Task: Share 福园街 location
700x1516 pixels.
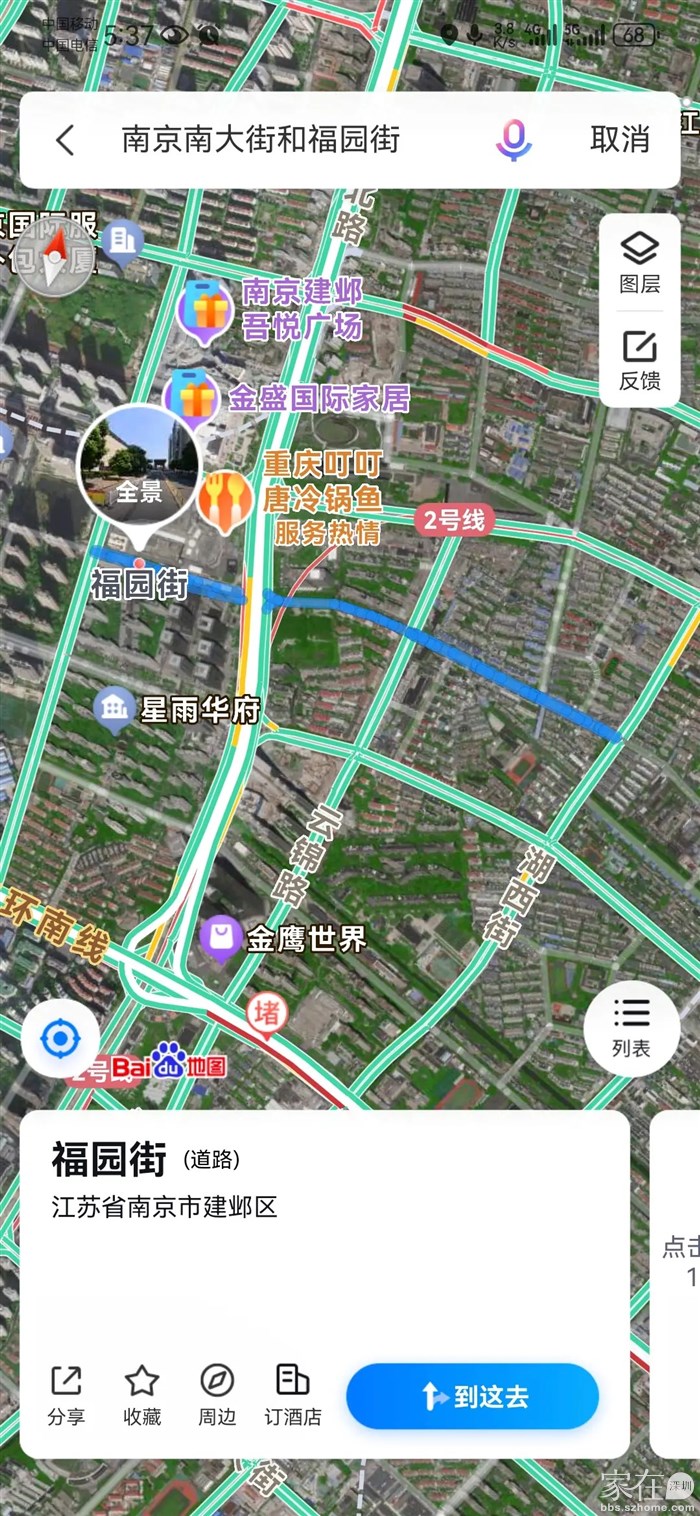Action: coord(66,1394)
